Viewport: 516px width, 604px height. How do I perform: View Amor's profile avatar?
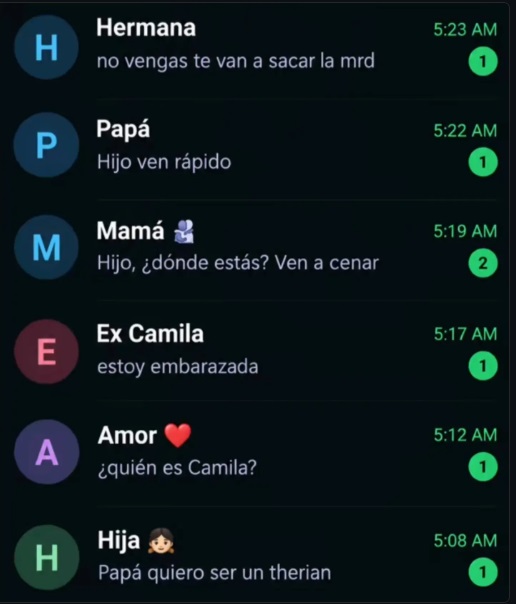coord(46,452)
